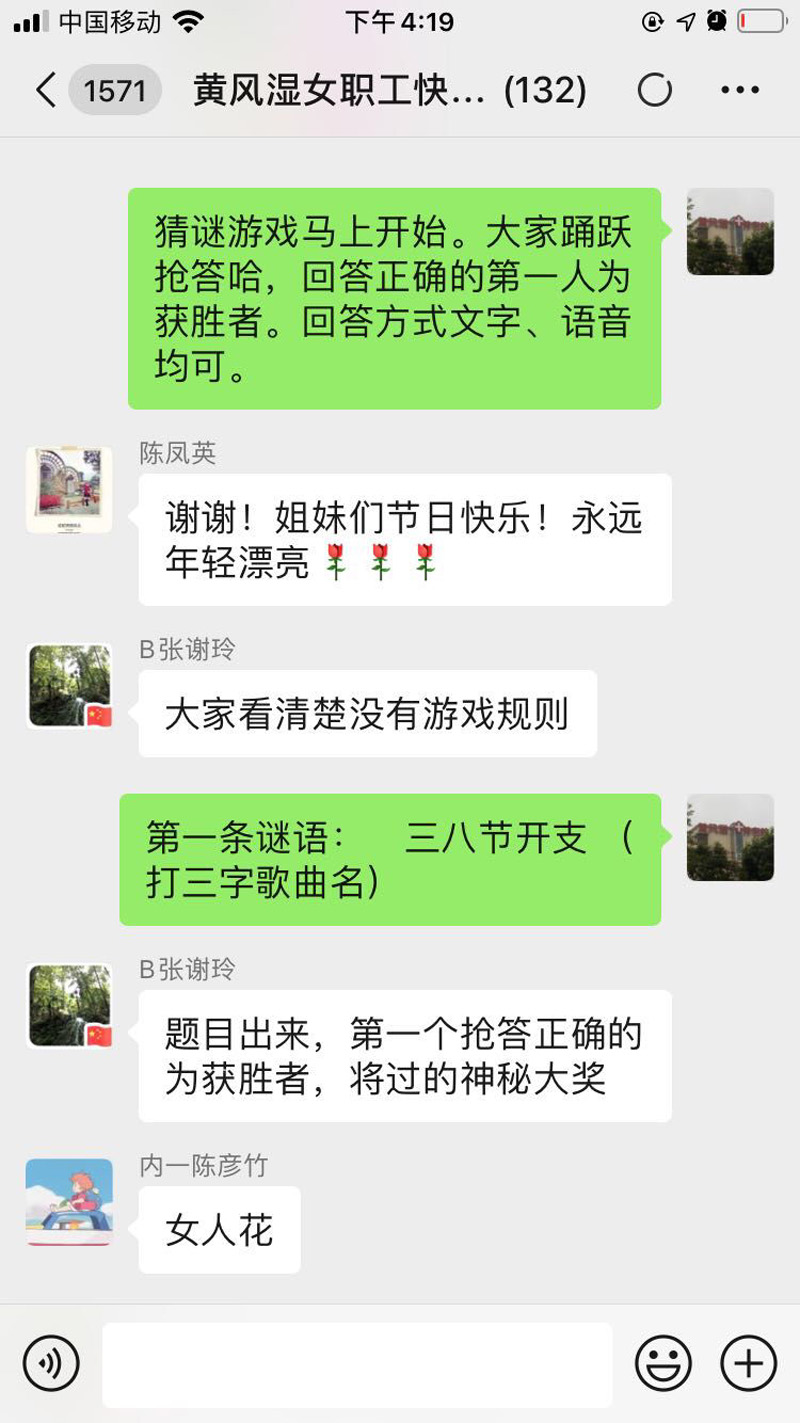Open my avatar beside 猜谜游戏 message
This screenshot has width=800, height=1423.
pos(730,231)
